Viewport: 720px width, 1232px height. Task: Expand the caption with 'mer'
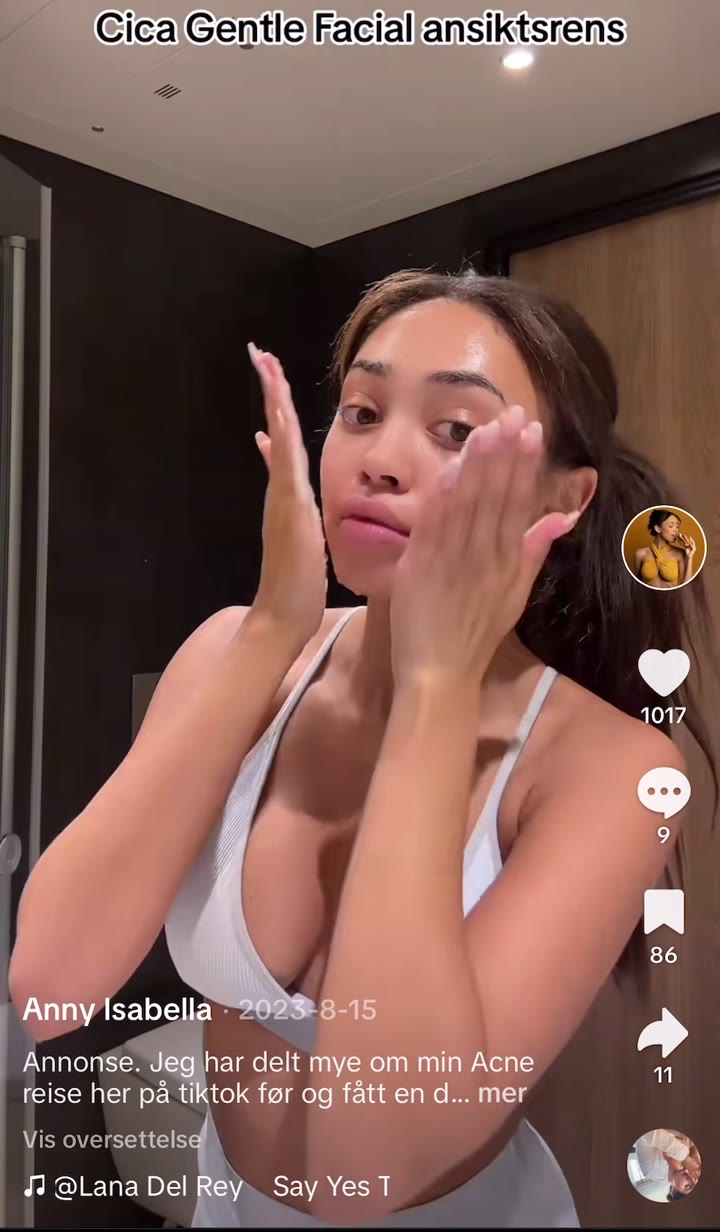(x=502, y=1093)
